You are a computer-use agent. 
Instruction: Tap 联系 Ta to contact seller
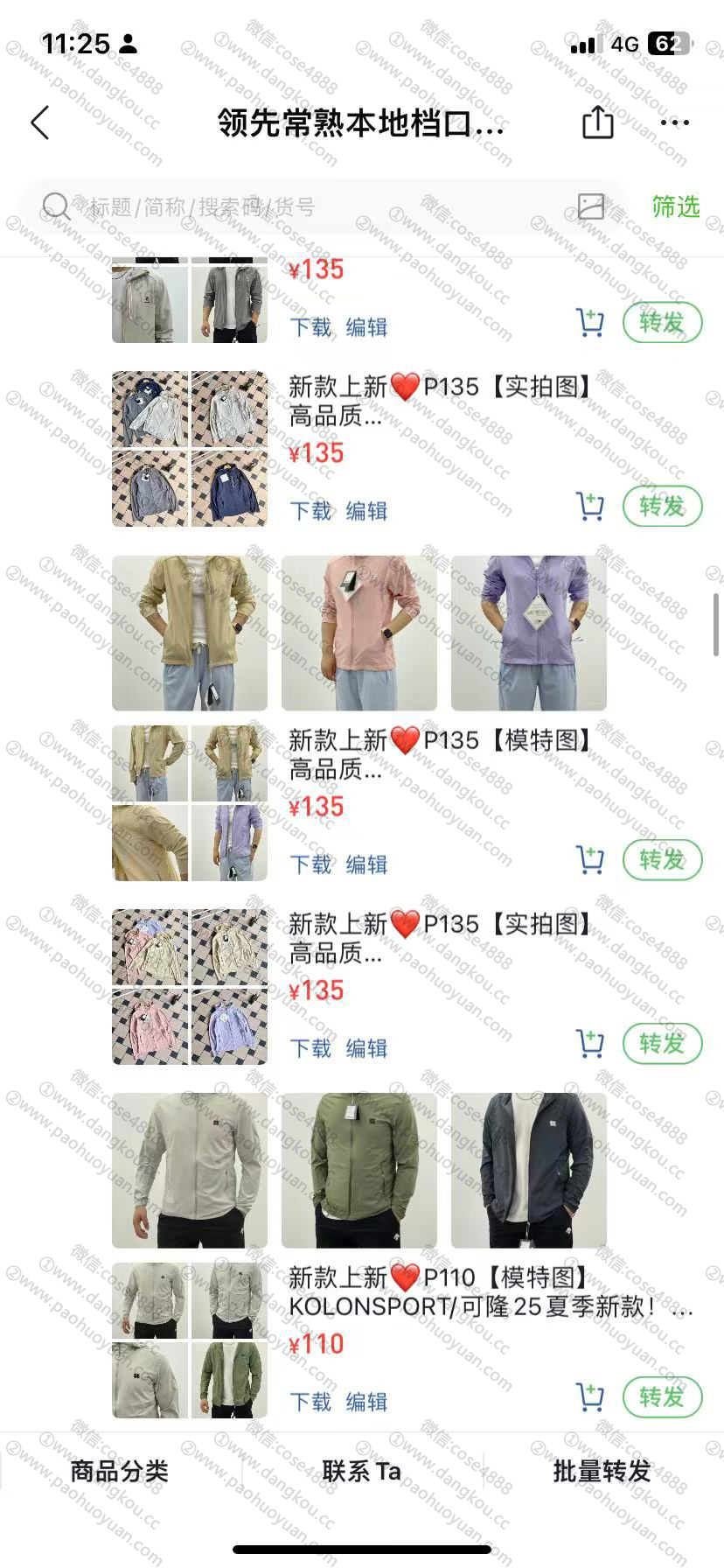point(362,1471)
